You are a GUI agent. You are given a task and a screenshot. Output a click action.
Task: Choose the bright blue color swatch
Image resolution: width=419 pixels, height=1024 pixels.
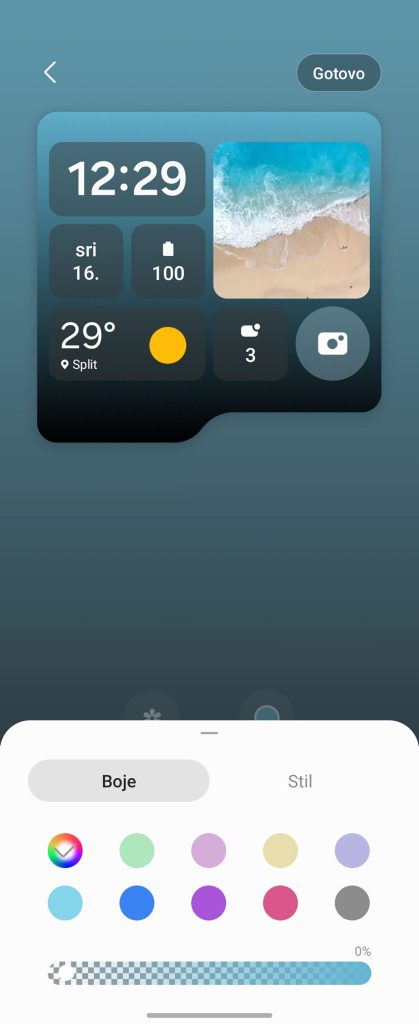click(137, 903)
